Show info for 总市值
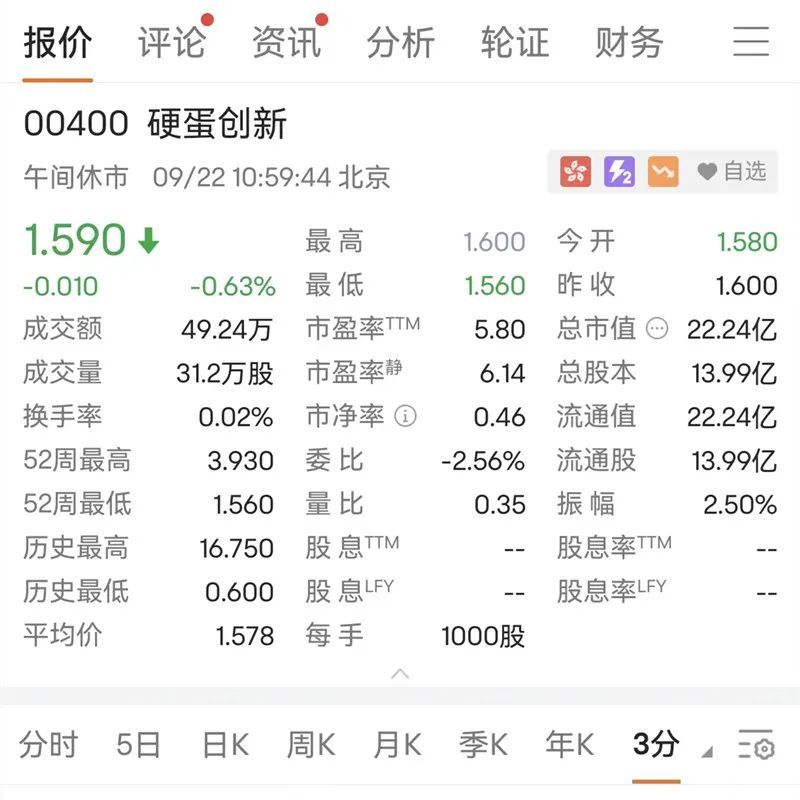Viewport: 800px width, 800px height. [657, 328]
